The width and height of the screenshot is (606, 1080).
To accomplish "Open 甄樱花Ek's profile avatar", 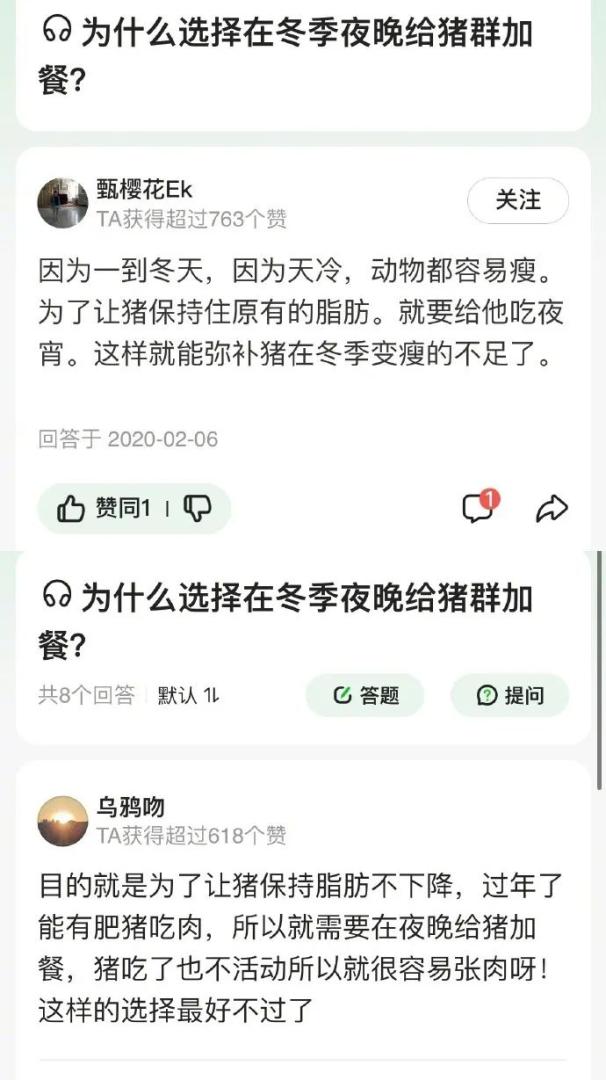I will pyautogui.click(x=62, y=203).
